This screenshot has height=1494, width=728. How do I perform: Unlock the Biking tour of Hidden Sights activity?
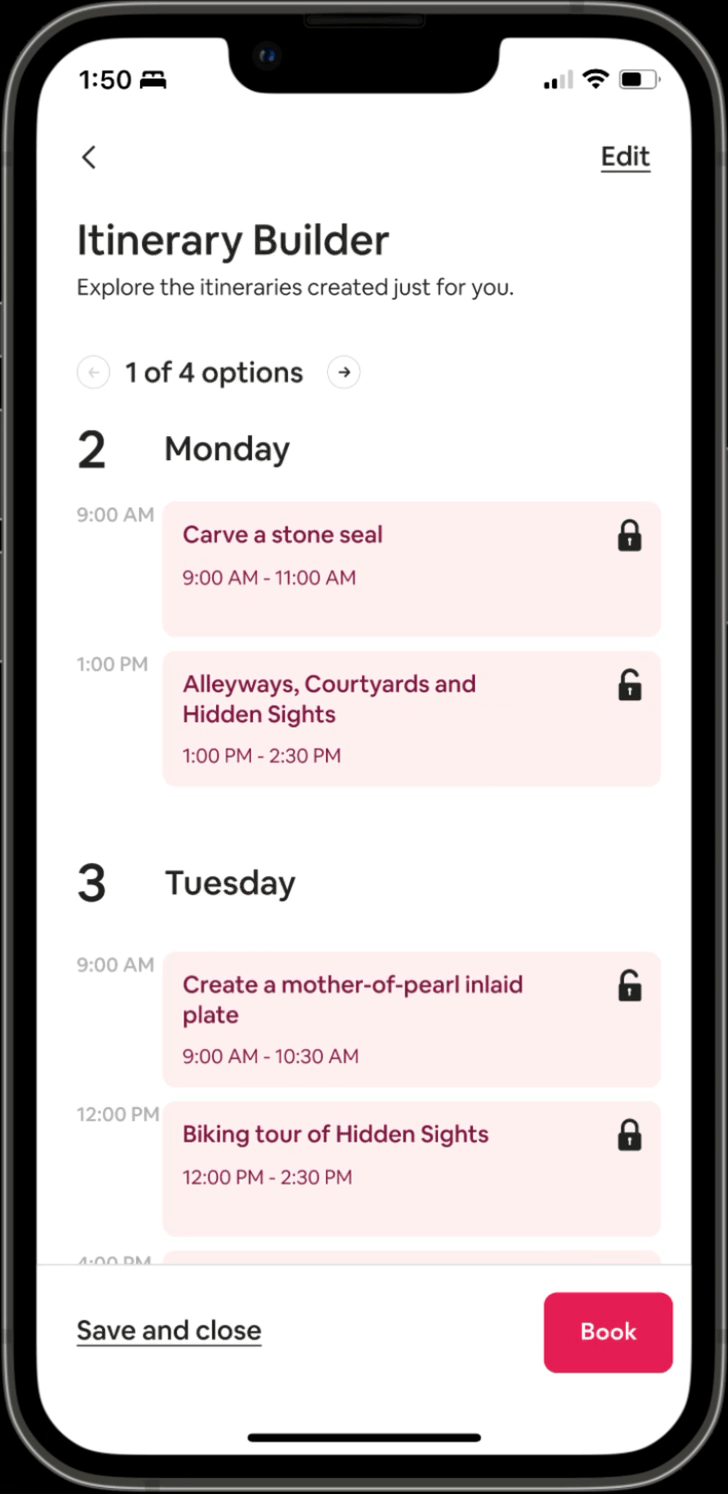pyautogui.click(x=629, y=1135)
